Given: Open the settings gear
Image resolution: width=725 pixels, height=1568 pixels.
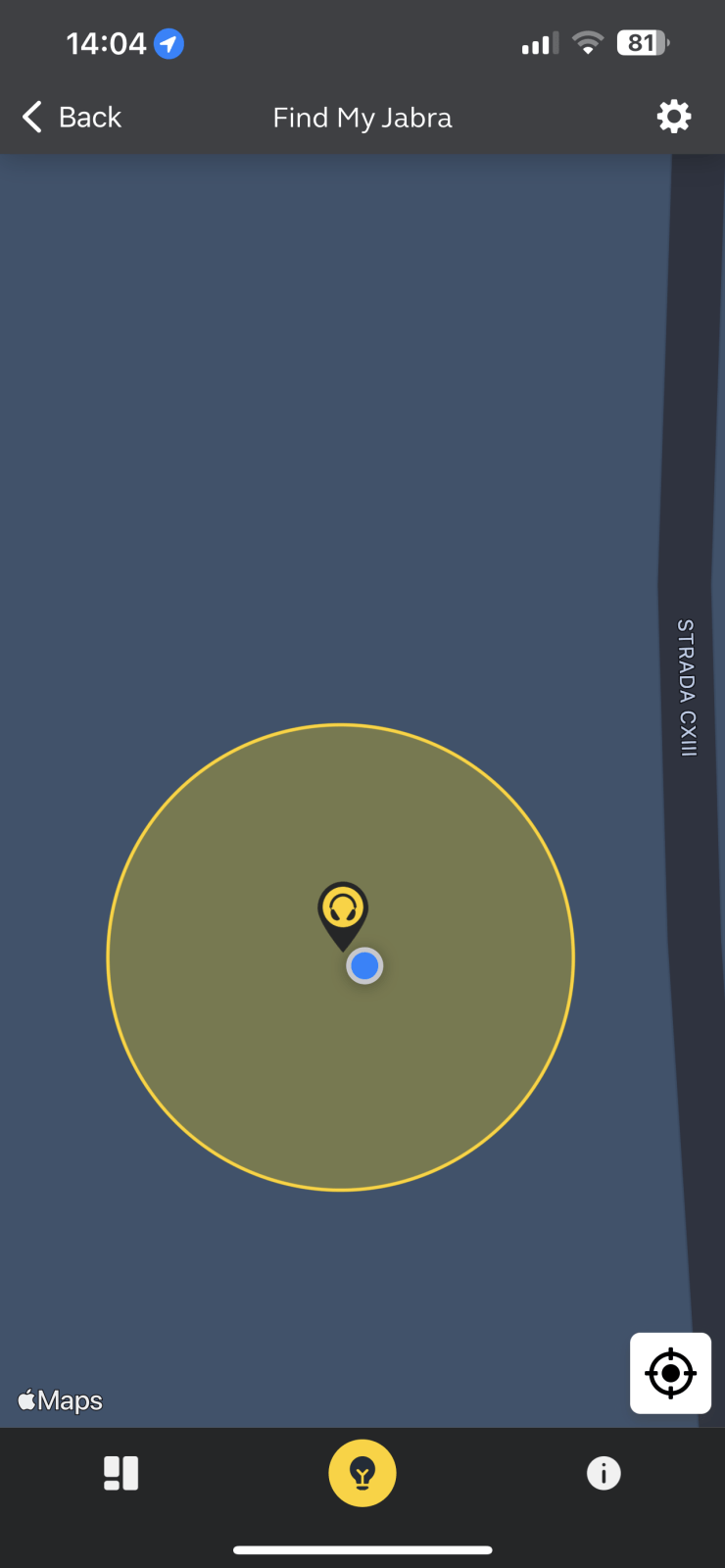Looking at the screenshot, I should pyautogui.click(x=673, y=118).
